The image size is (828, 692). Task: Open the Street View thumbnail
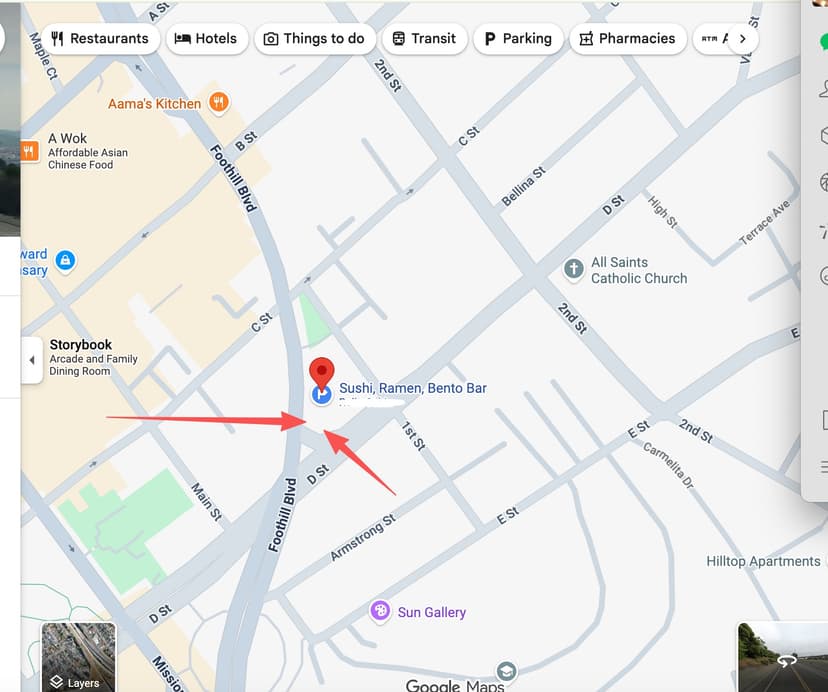click(782, 657)
